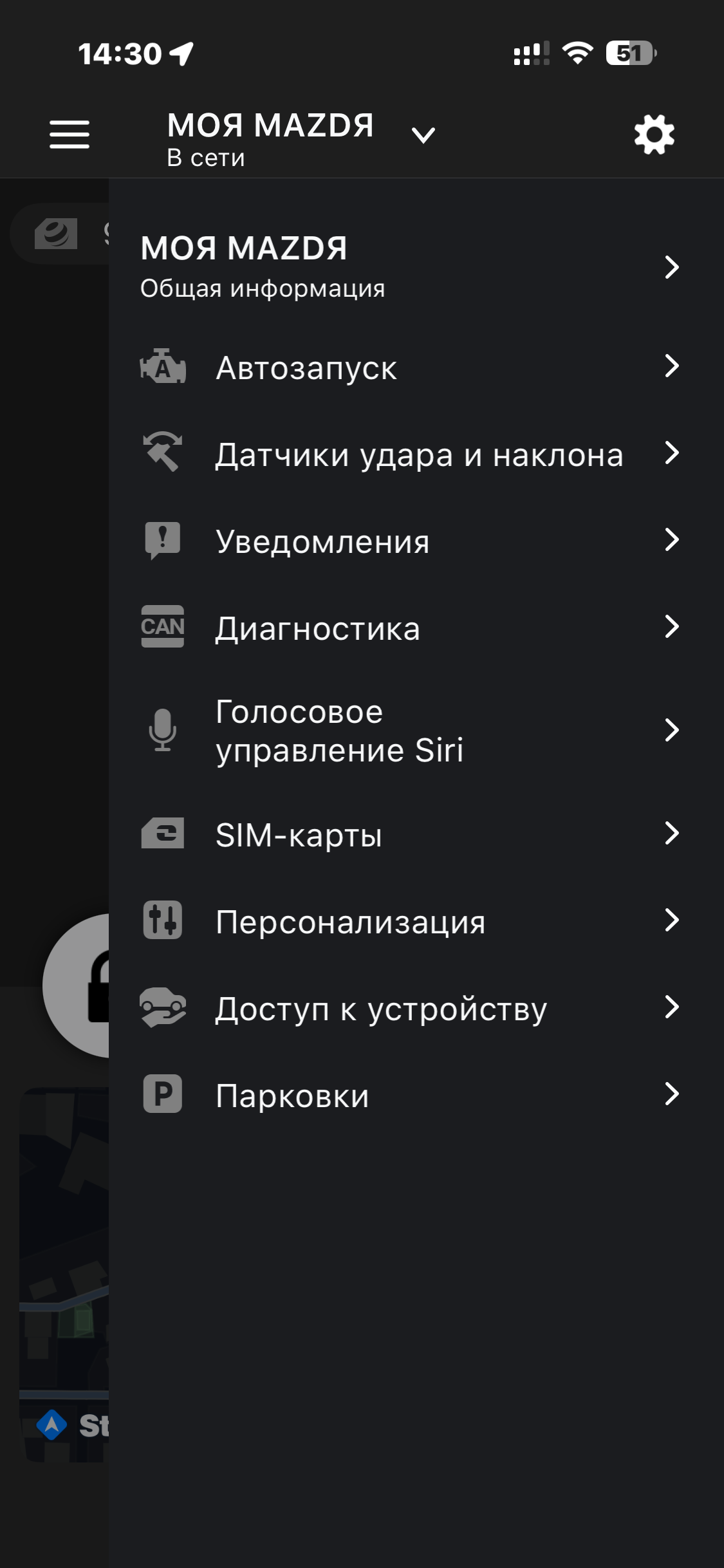Expand the МОЯ MAZDЯ device dropdown
724x1568 pixels.
tap(423, 135)
